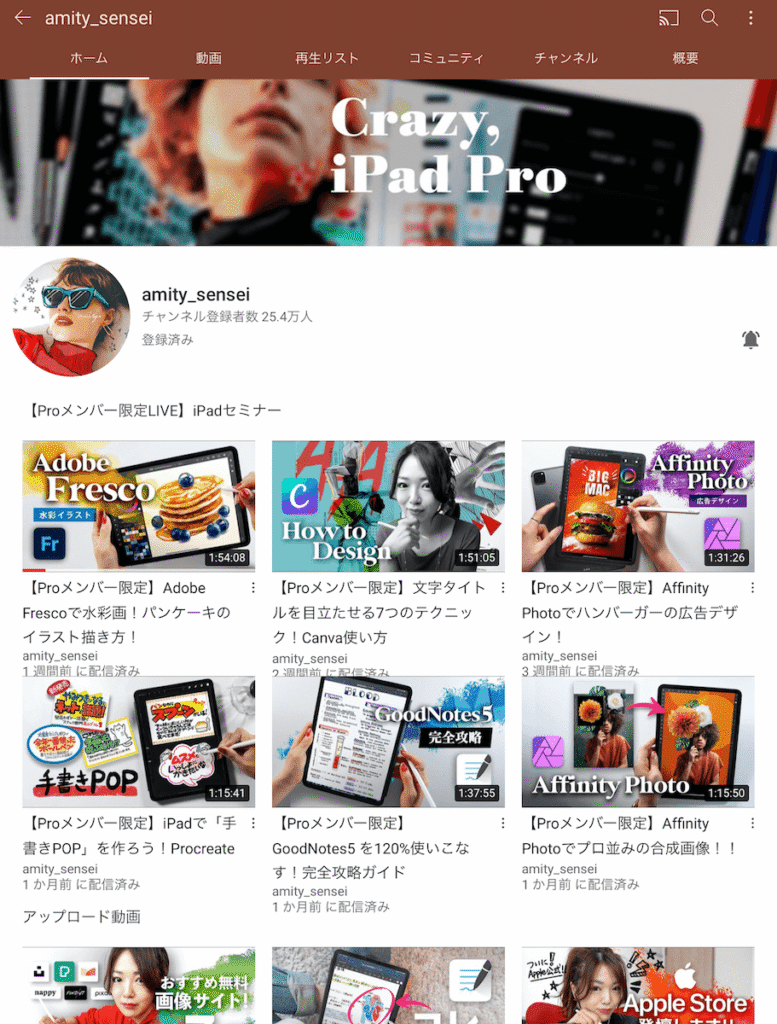The height and width of the screenshot is (1024, 777).
Task: Select the チャンネル tab
Action: (x=566, y=58)
